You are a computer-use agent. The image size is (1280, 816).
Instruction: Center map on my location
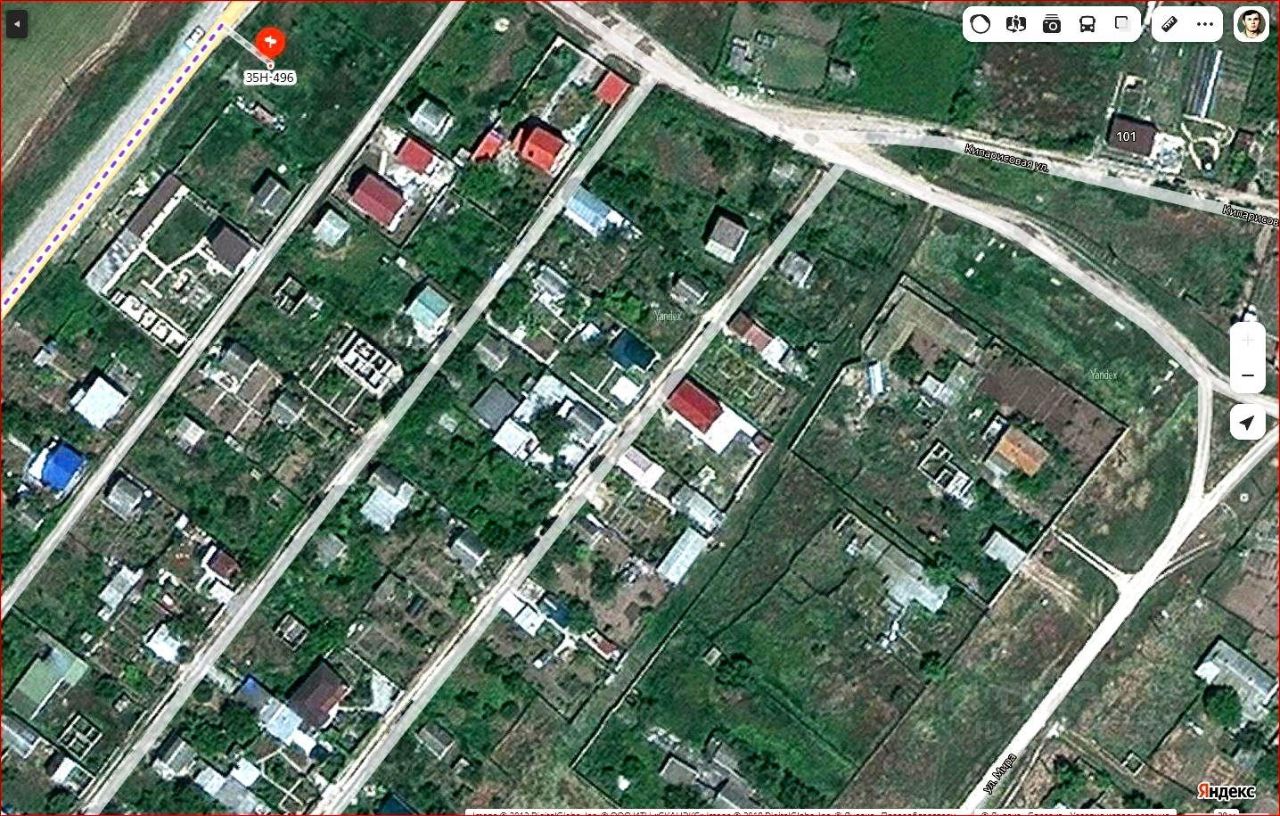tap(1247, 423)
